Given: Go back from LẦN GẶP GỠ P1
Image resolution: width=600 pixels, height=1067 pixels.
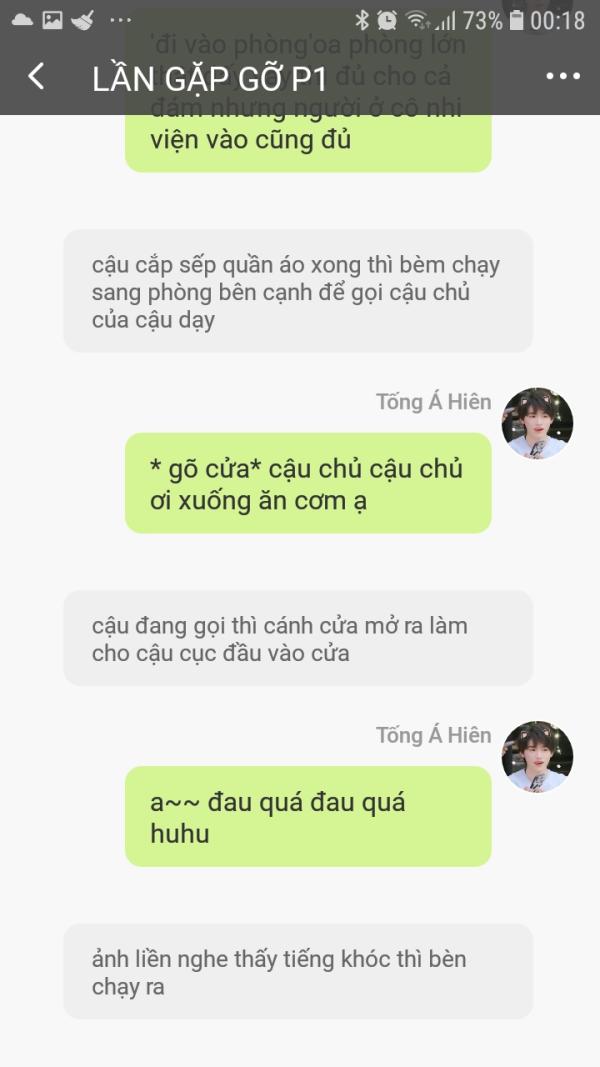Looking at the screenshot, I should 36,77.
